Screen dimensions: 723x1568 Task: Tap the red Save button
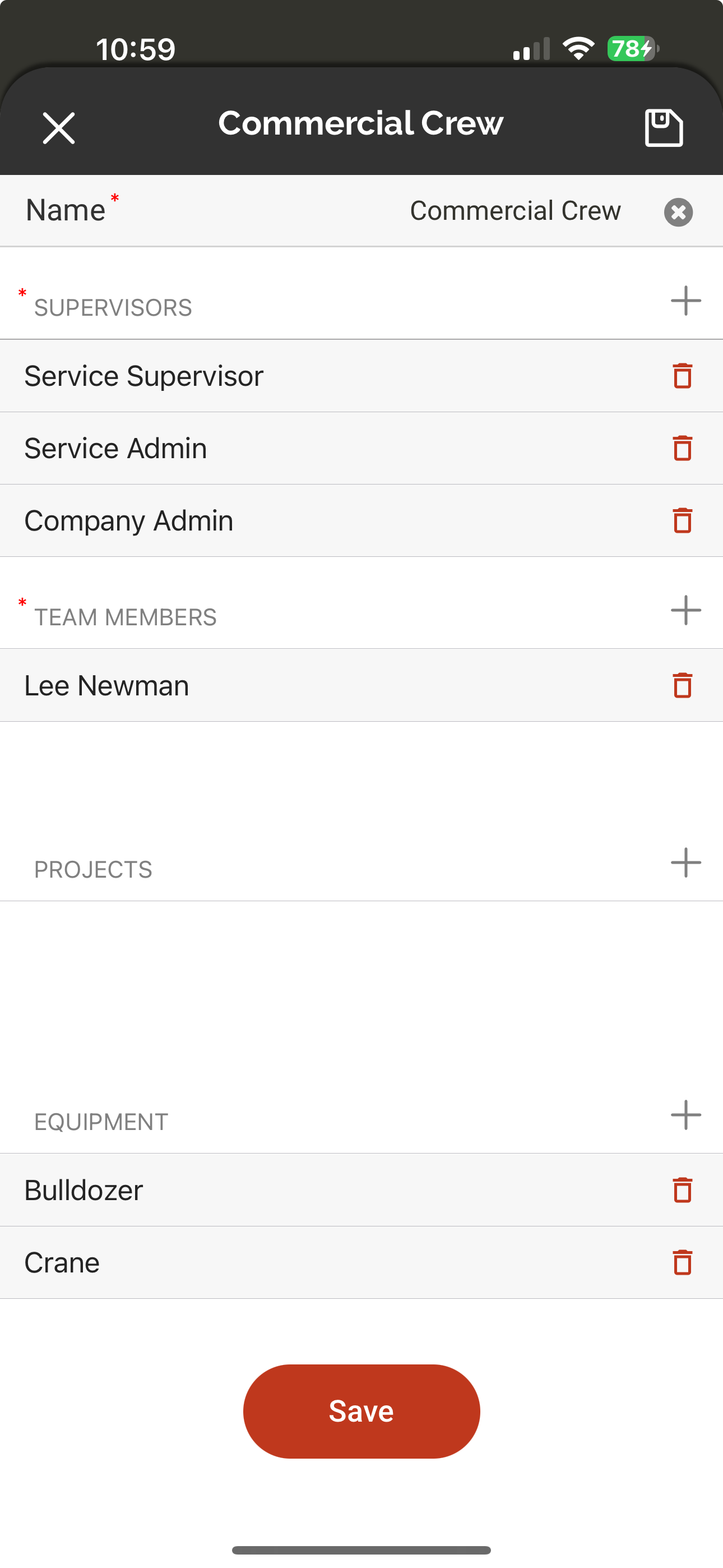pos(361,1411)
